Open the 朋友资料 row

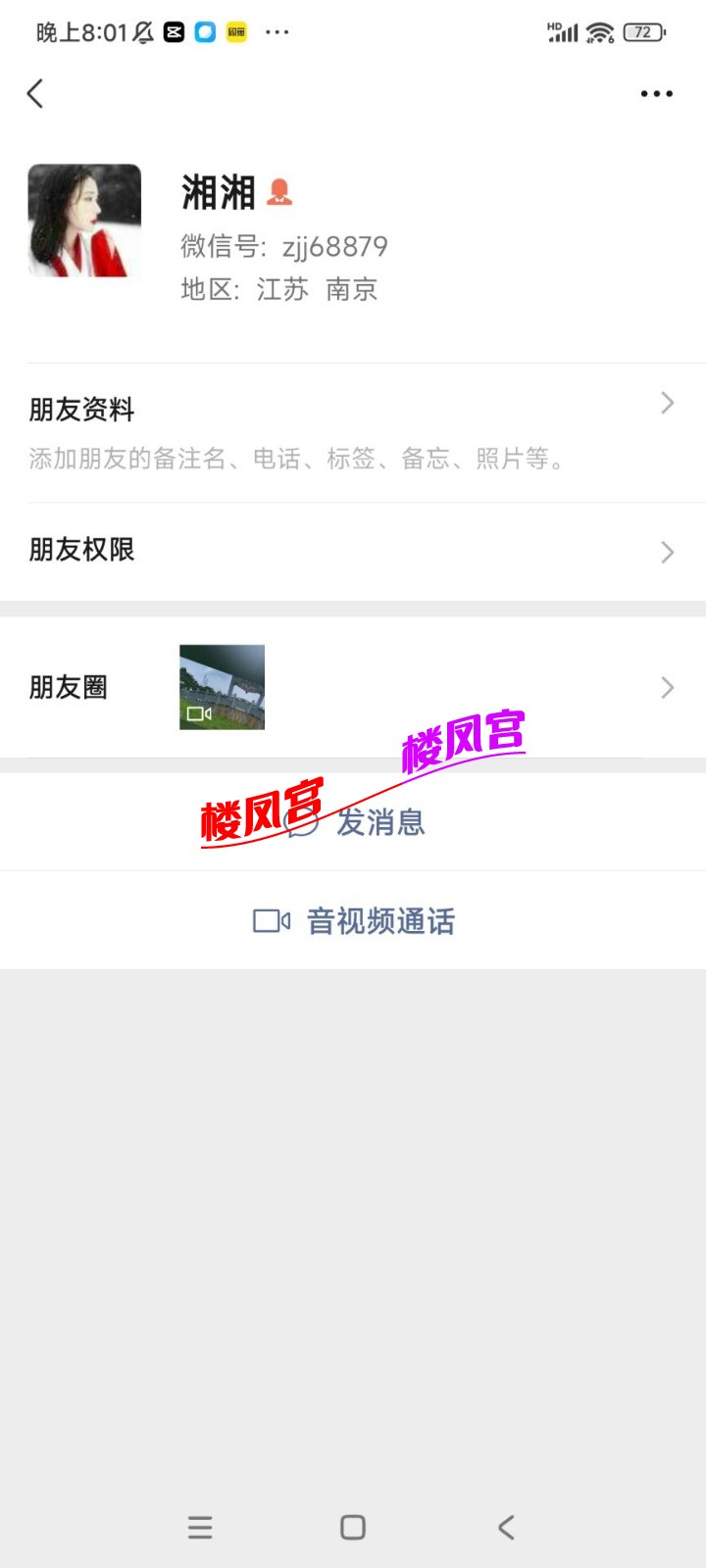(x=353, y=431)
